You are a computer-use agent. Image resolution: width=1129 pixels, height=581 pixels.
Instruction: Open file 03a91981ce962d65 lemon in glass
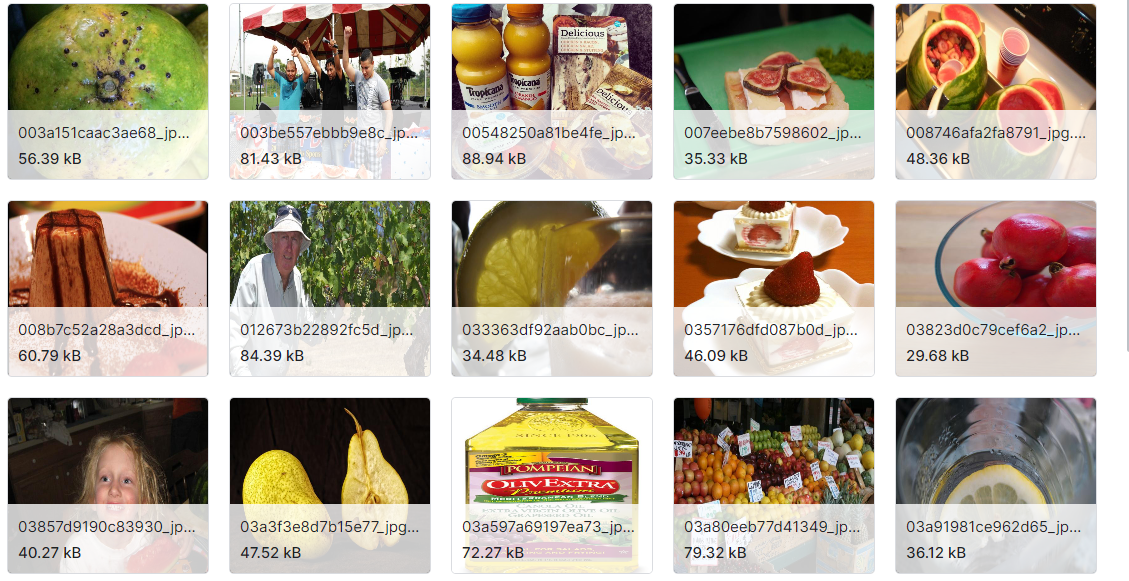pyautogui.click(x=996, y=452)
